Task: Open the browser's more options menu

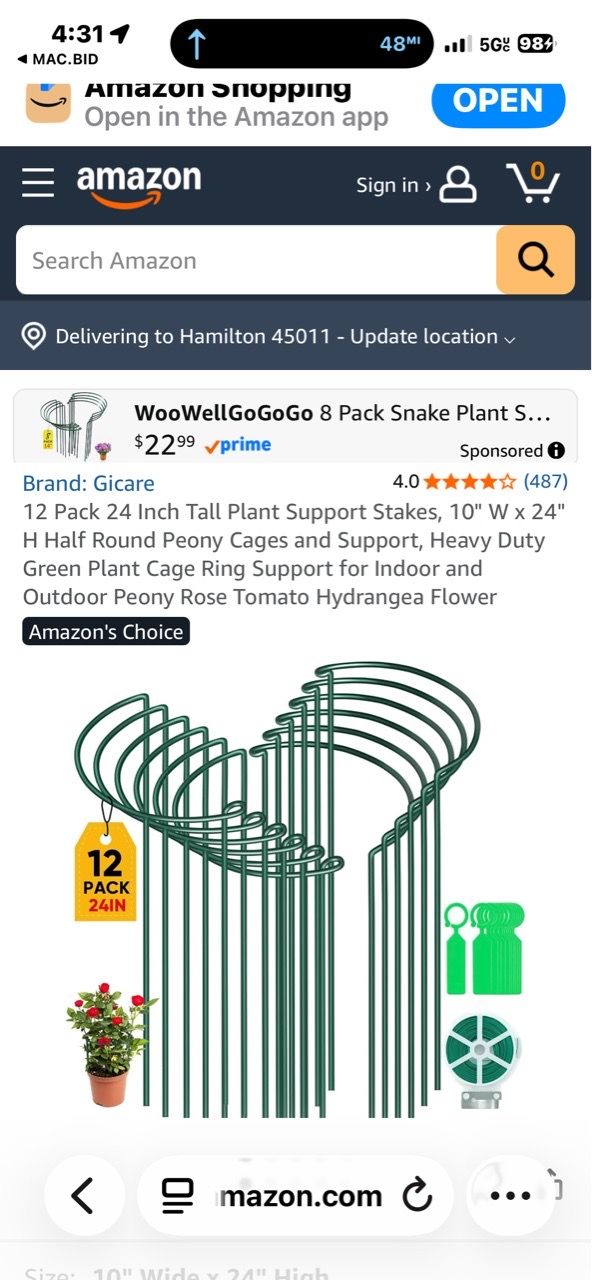Action: [x=510, y=1195]
